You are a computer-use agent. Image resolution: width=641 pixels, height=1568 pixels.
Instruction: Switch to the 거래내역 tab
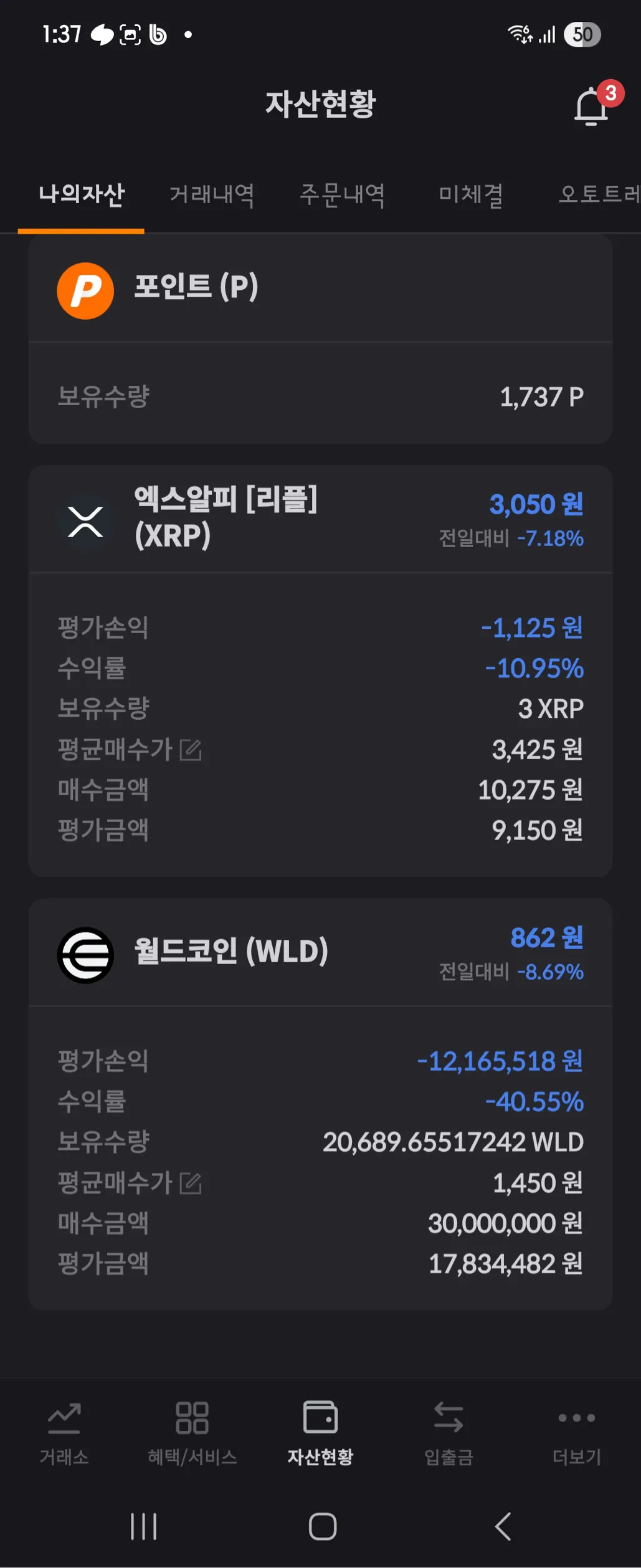[x=212, y=194]
